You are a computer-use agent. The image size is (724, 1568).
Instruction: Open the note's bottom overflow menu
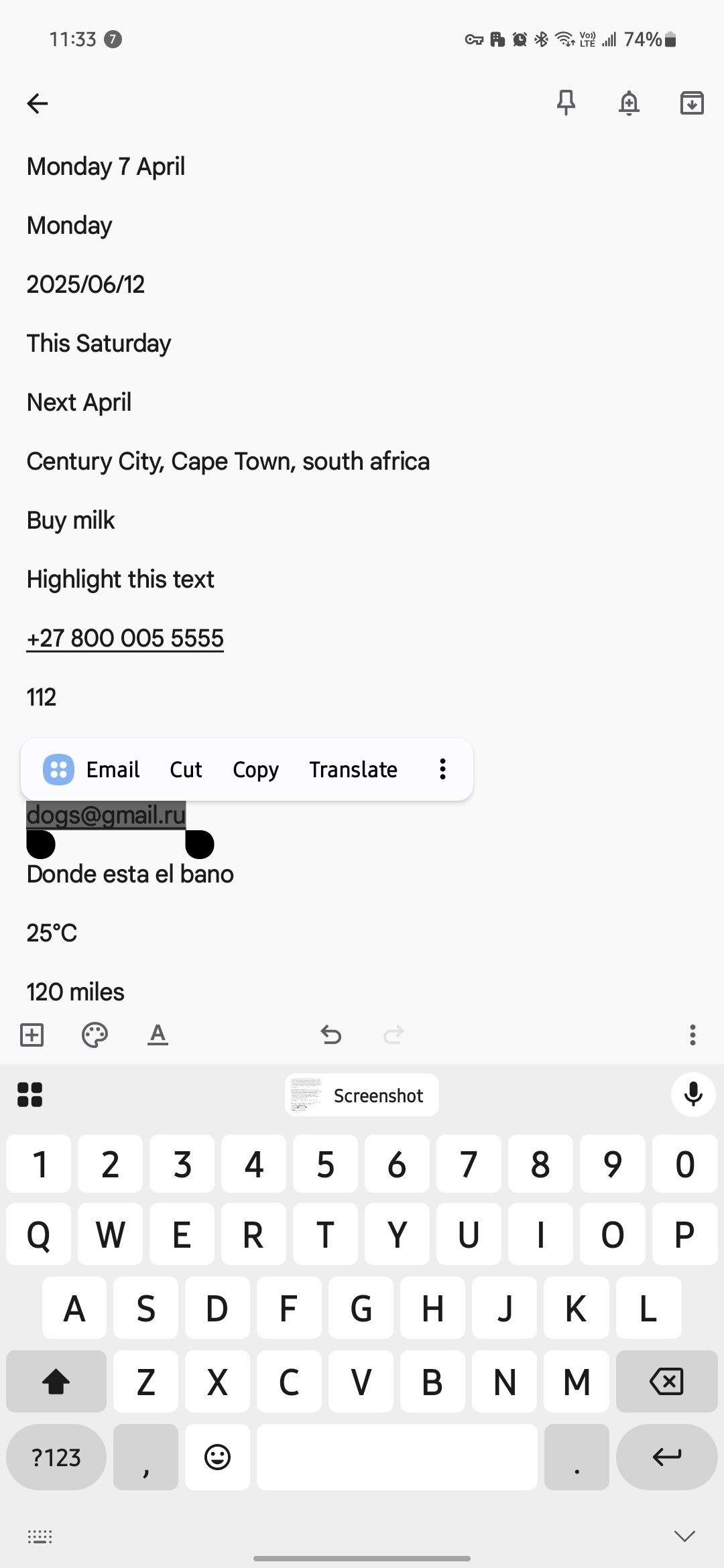tap(692, 1035)
